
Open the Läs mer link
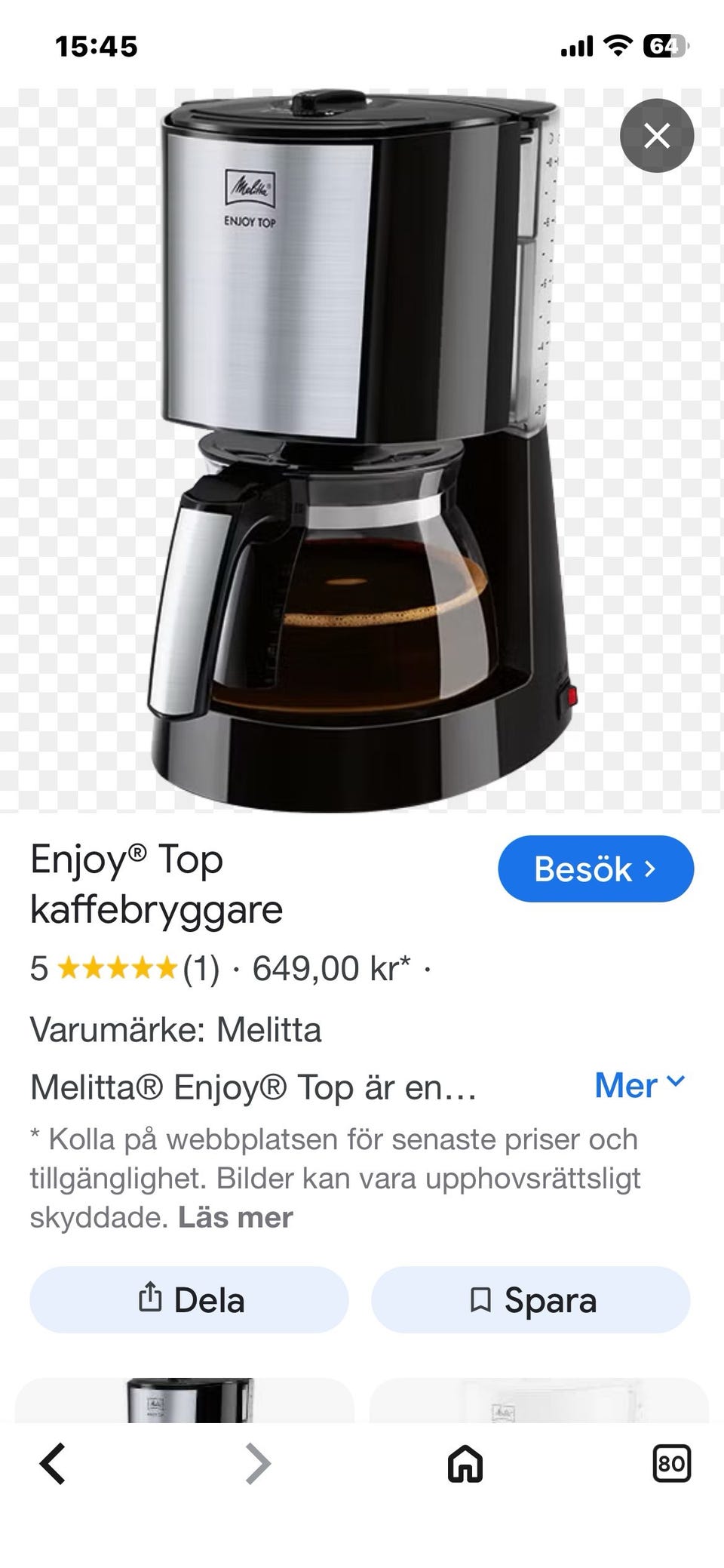click(x=235, y=1217)
